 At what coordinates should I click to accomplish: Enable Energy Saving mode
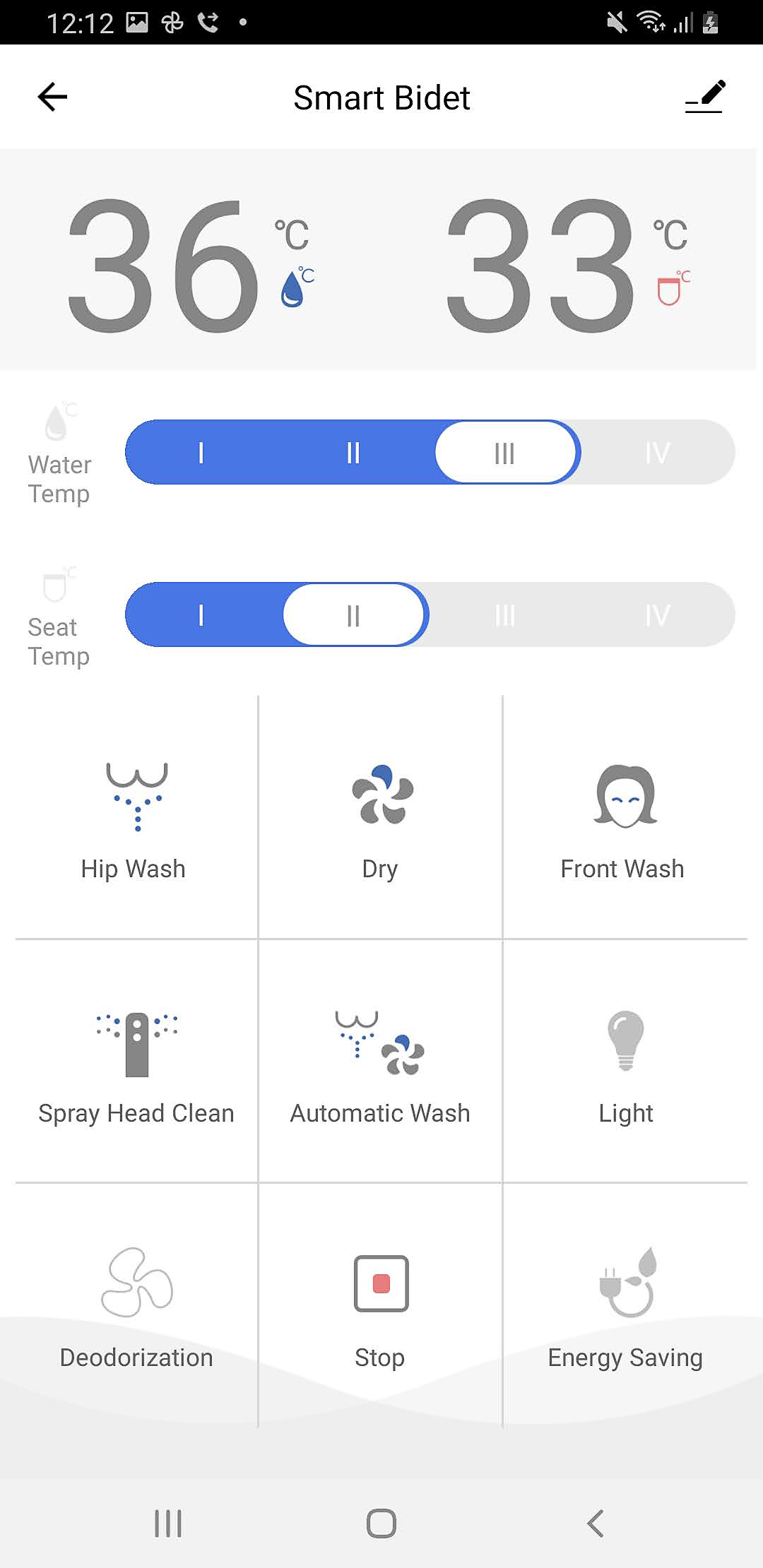click(625, 1307)
